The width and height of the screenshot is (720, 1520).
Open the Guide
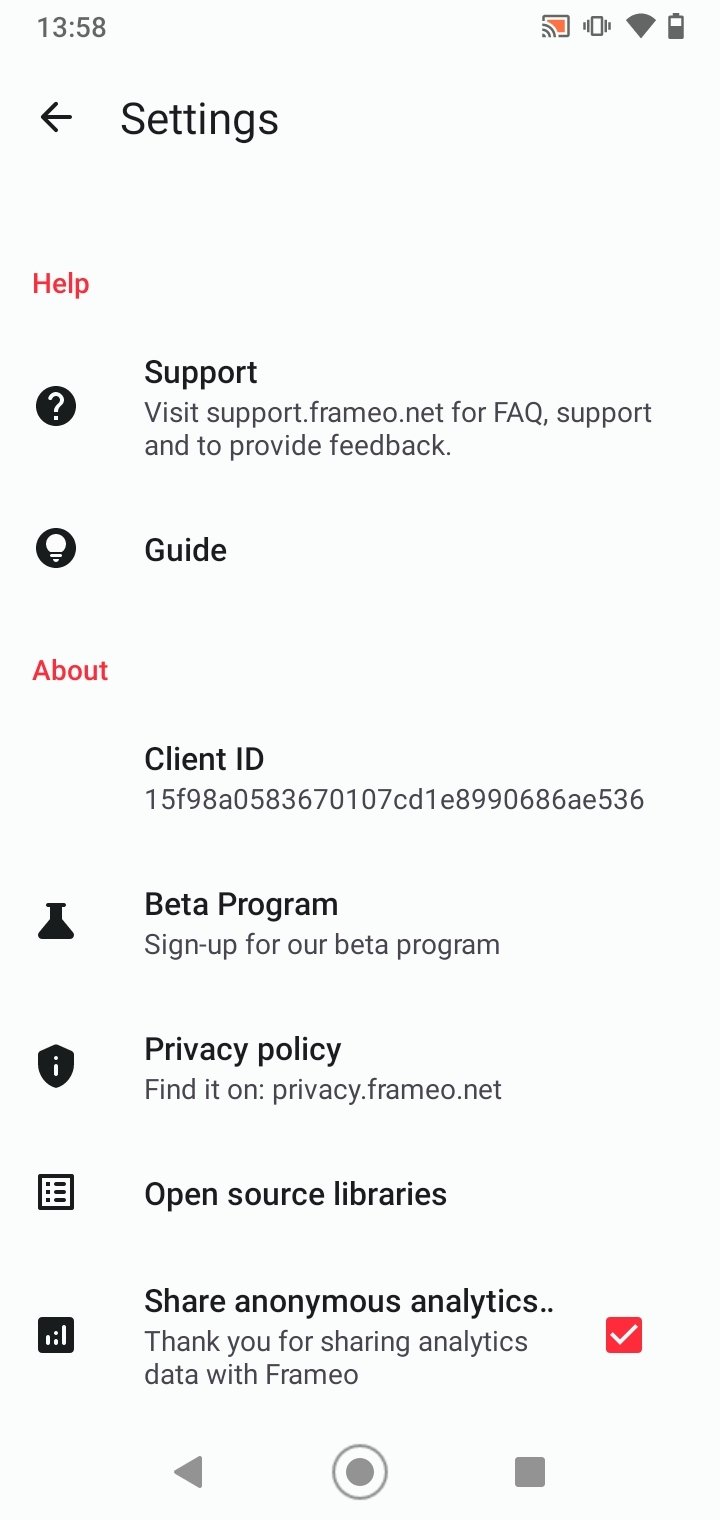coord(360,549)
